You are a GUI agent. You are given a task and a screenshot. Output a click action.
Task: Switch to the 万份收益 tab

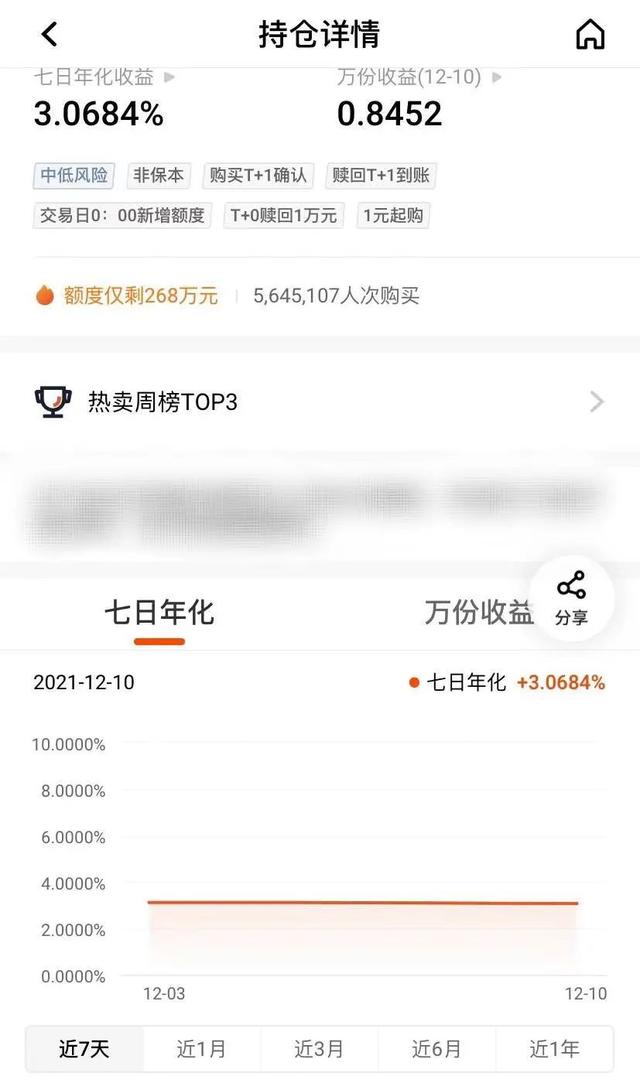[478, 613]
